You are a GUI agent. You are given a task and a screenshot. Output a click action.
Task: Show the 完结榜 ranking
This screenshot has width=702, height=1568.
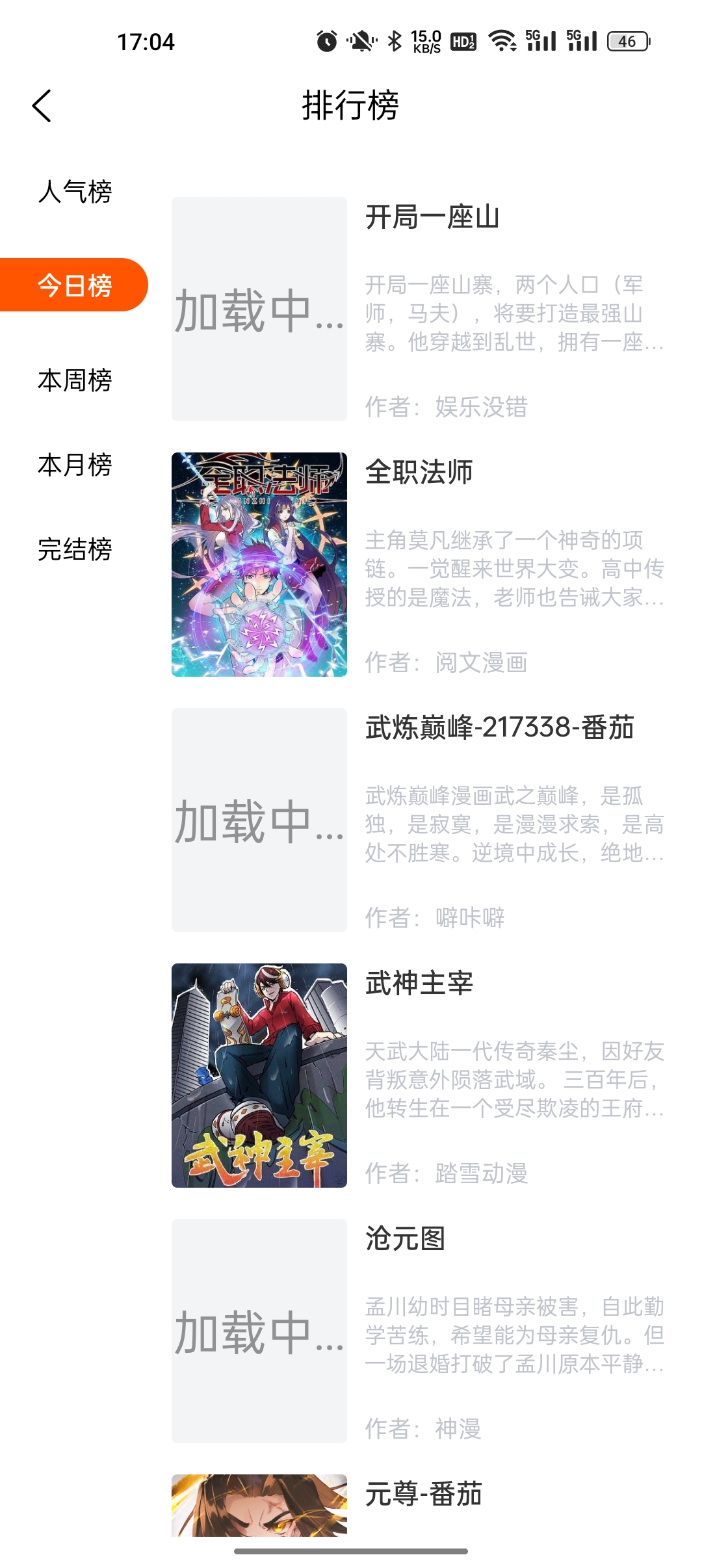pos(75,549)
